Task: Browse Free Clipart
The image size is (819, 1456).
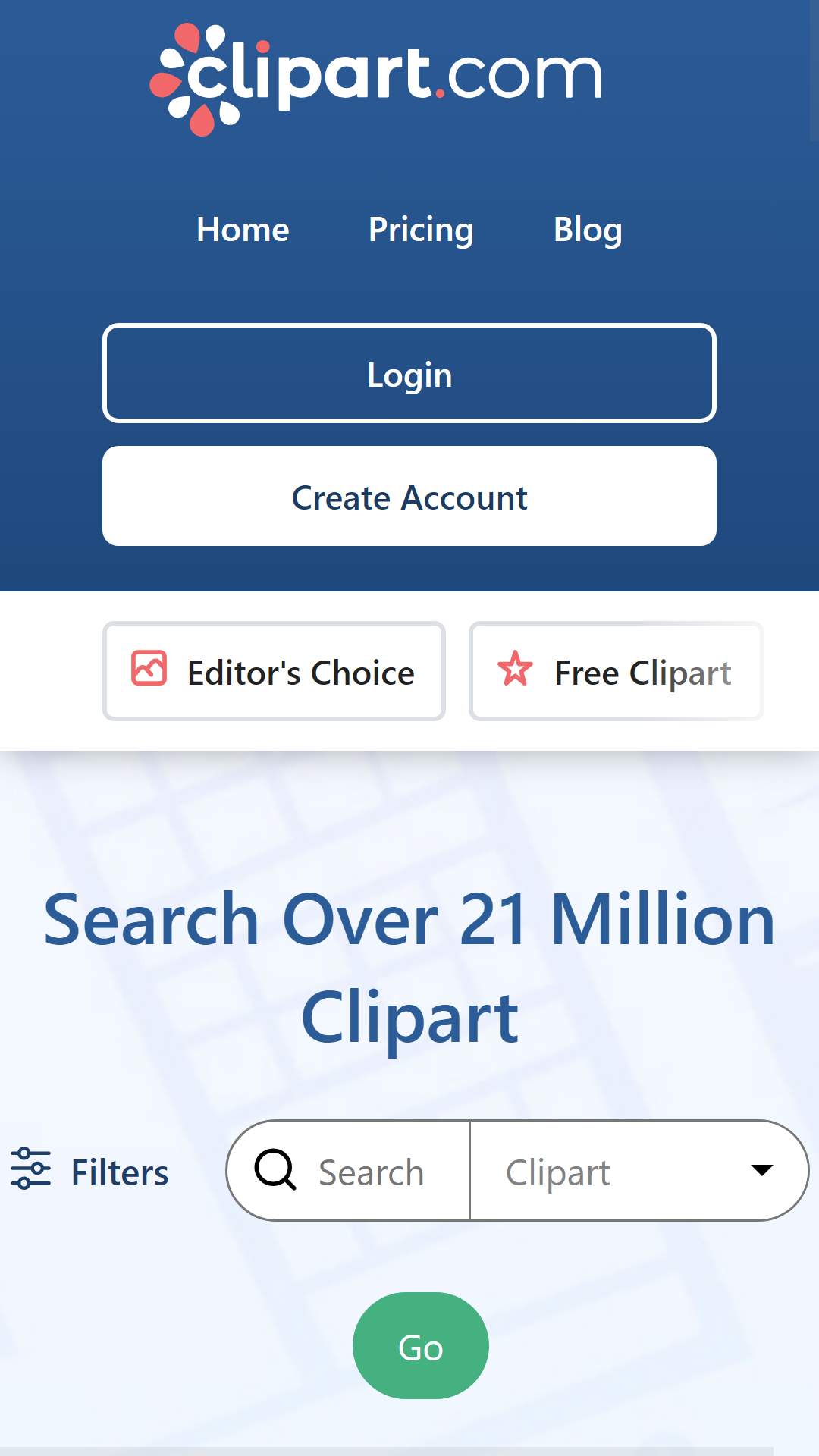Action: point(616,671)
